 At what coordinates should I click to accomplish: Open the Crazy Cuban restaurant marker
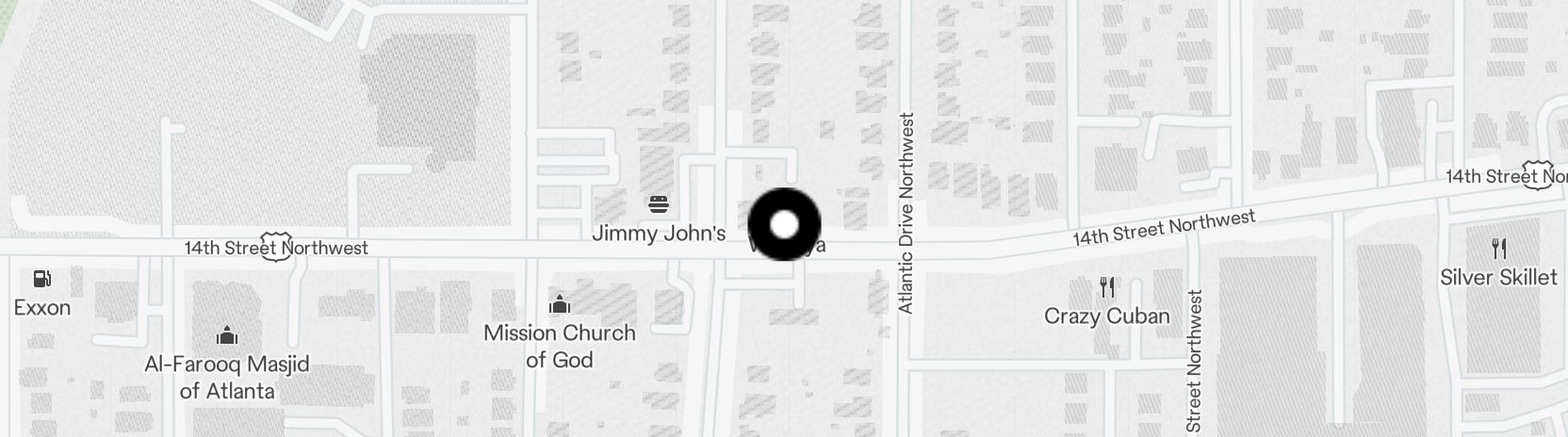click(1107, 287)
